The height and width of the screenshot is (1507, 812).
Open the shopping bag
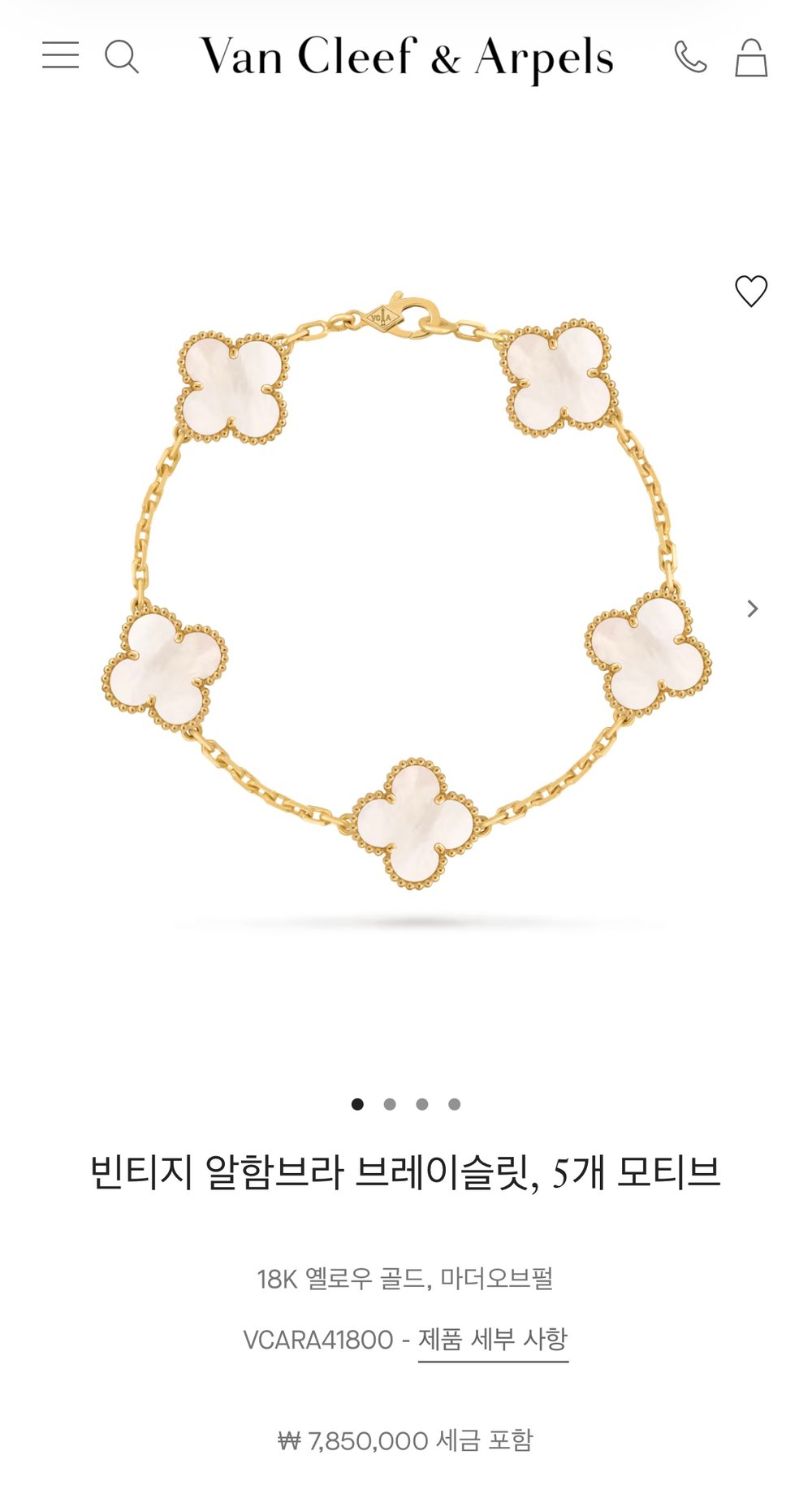click(751, 58)
